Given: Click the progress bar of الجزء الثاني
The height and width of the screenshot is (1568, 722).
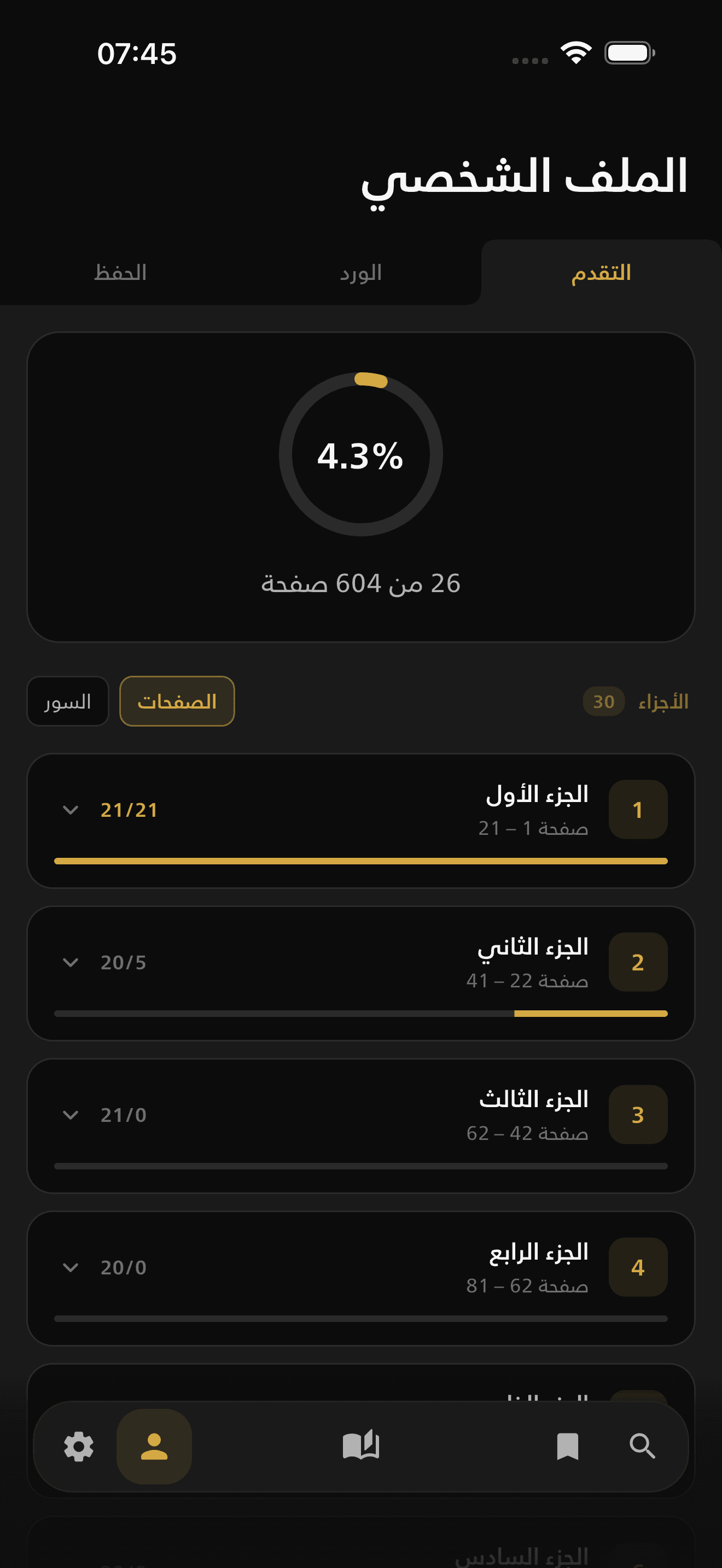Looking at the screenshot, I should [x=361, y=1013].
